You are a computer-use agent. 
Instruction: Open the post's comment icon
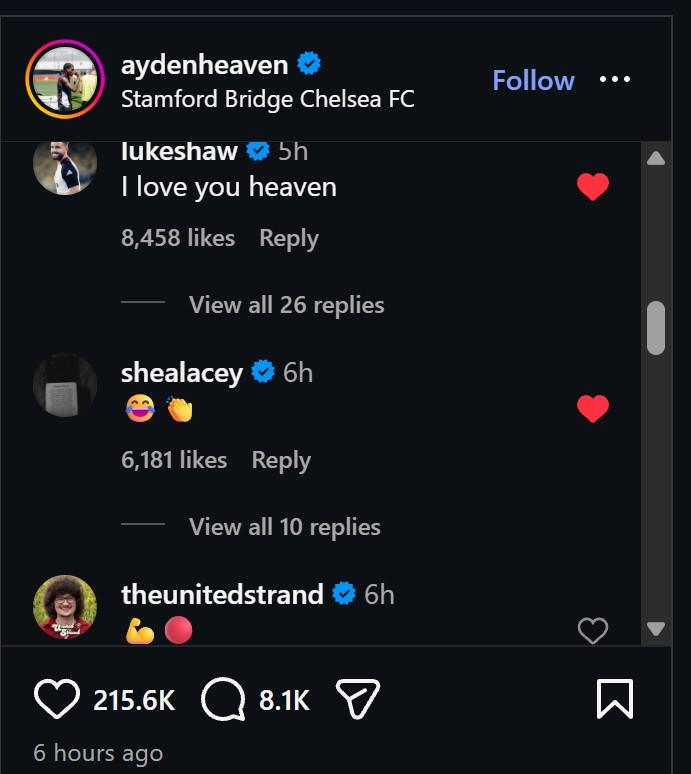[x=221, y=700]
